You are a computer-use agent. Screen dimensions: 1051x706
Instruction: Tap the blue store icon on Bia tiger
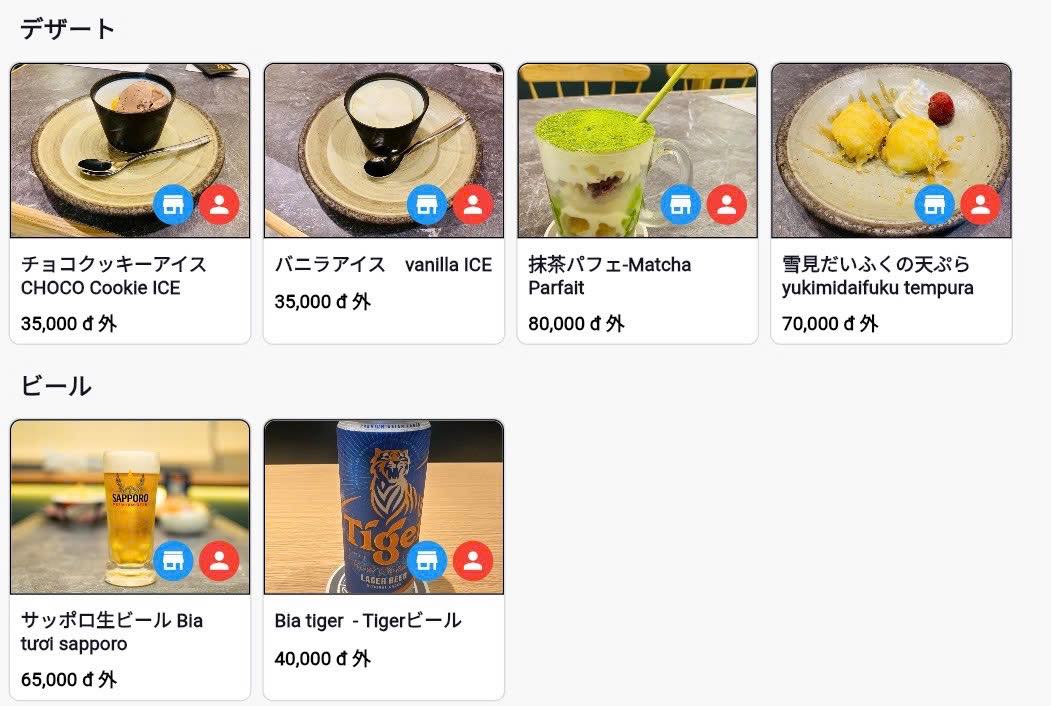(427, 561)
